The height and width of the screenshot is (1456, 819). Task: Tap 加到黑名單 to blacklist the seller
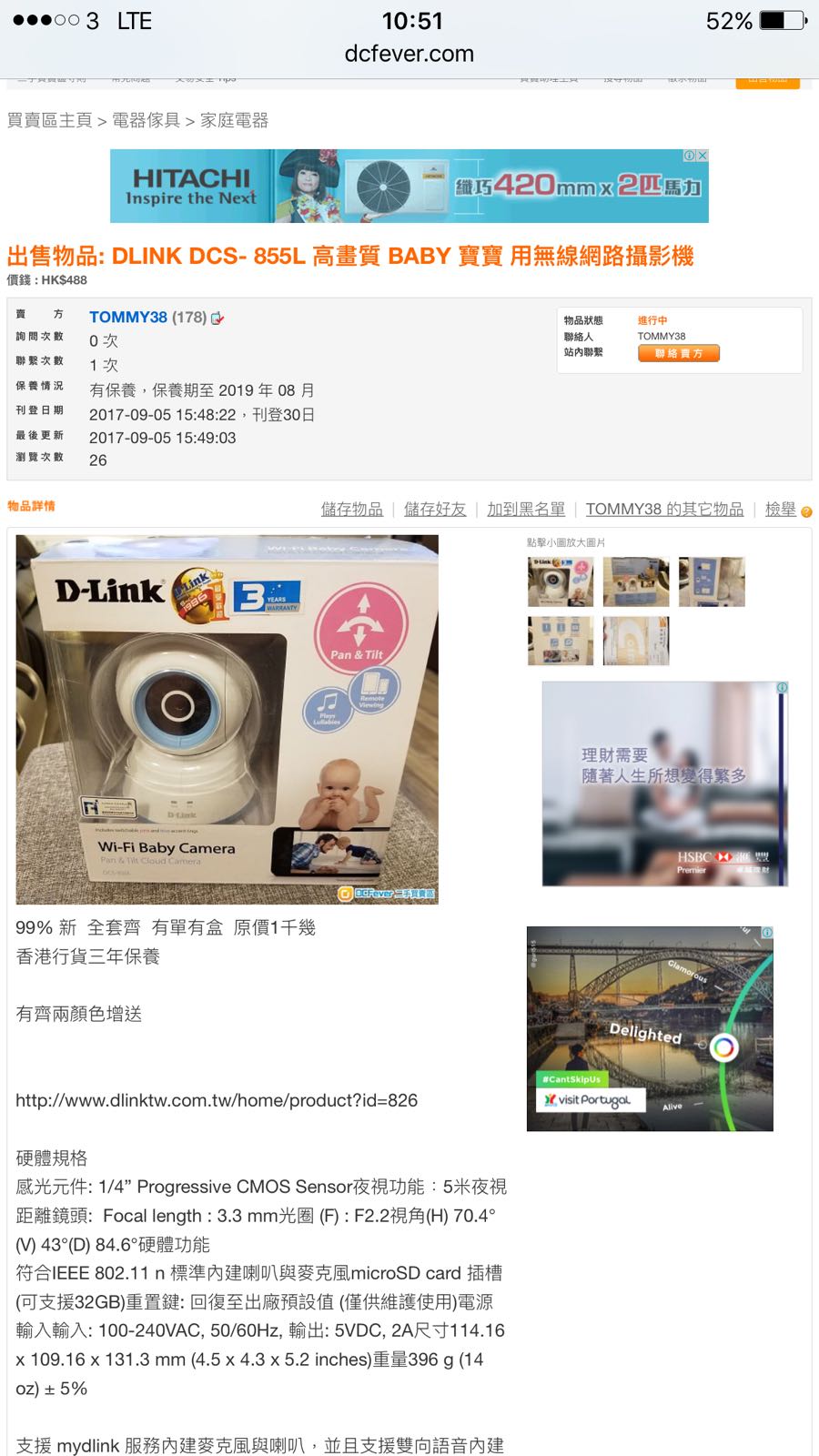(525, 509)
